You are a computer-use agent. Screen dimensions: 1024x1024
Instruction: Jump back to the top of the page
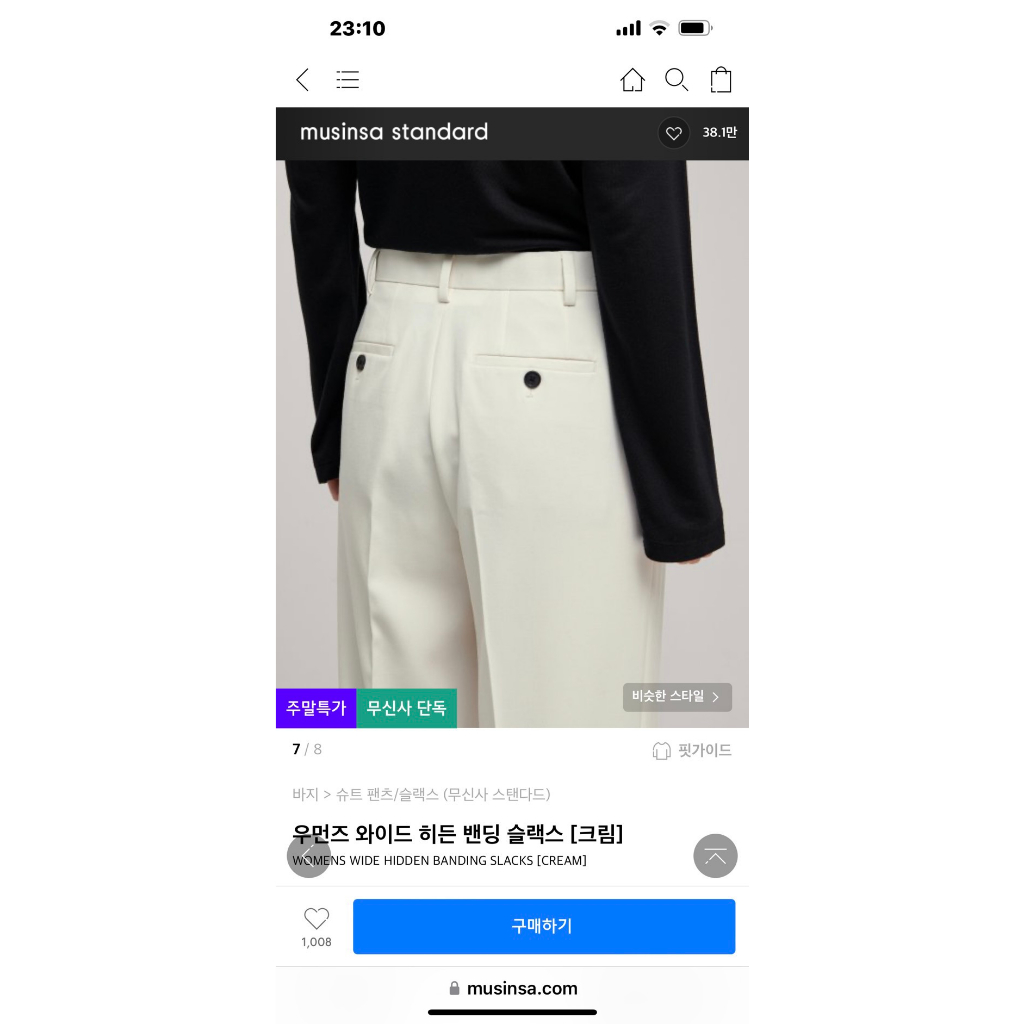tap(715, 856)
